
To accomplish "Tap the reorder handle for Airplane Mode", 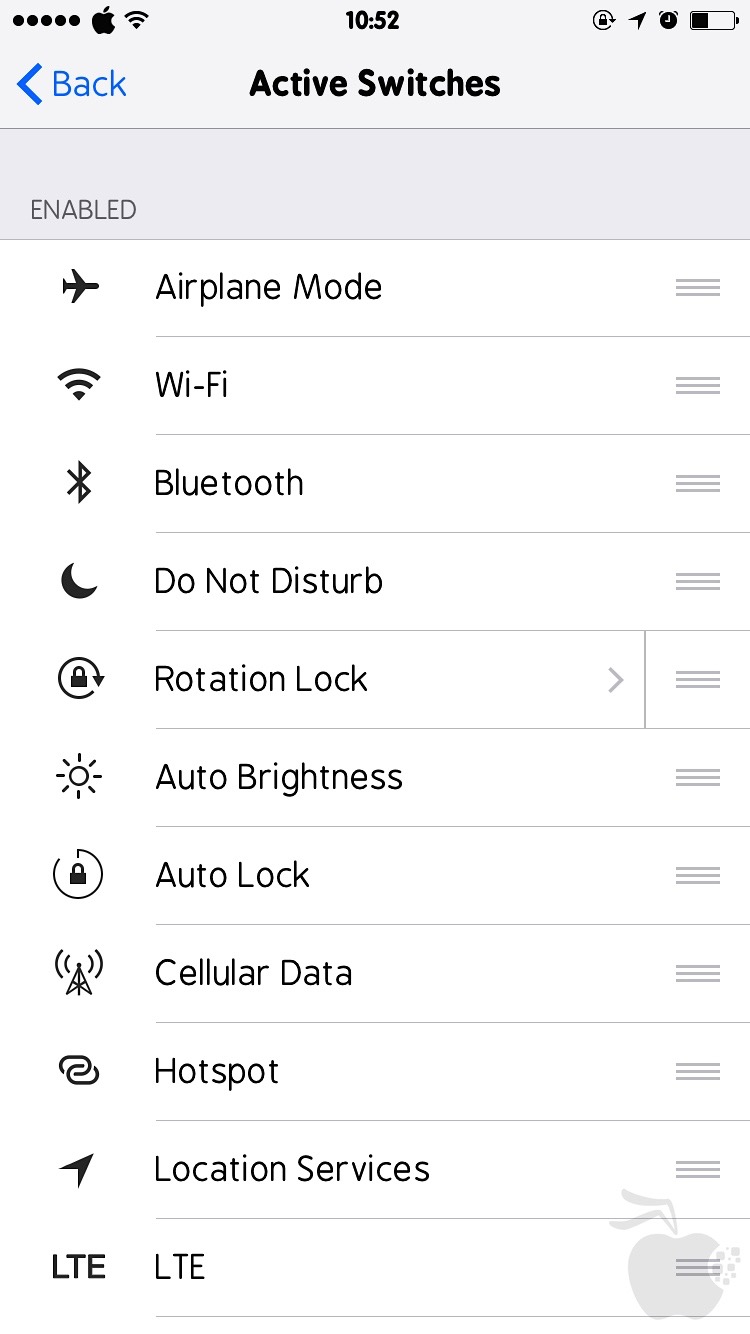I will click(x=698, y=288).
